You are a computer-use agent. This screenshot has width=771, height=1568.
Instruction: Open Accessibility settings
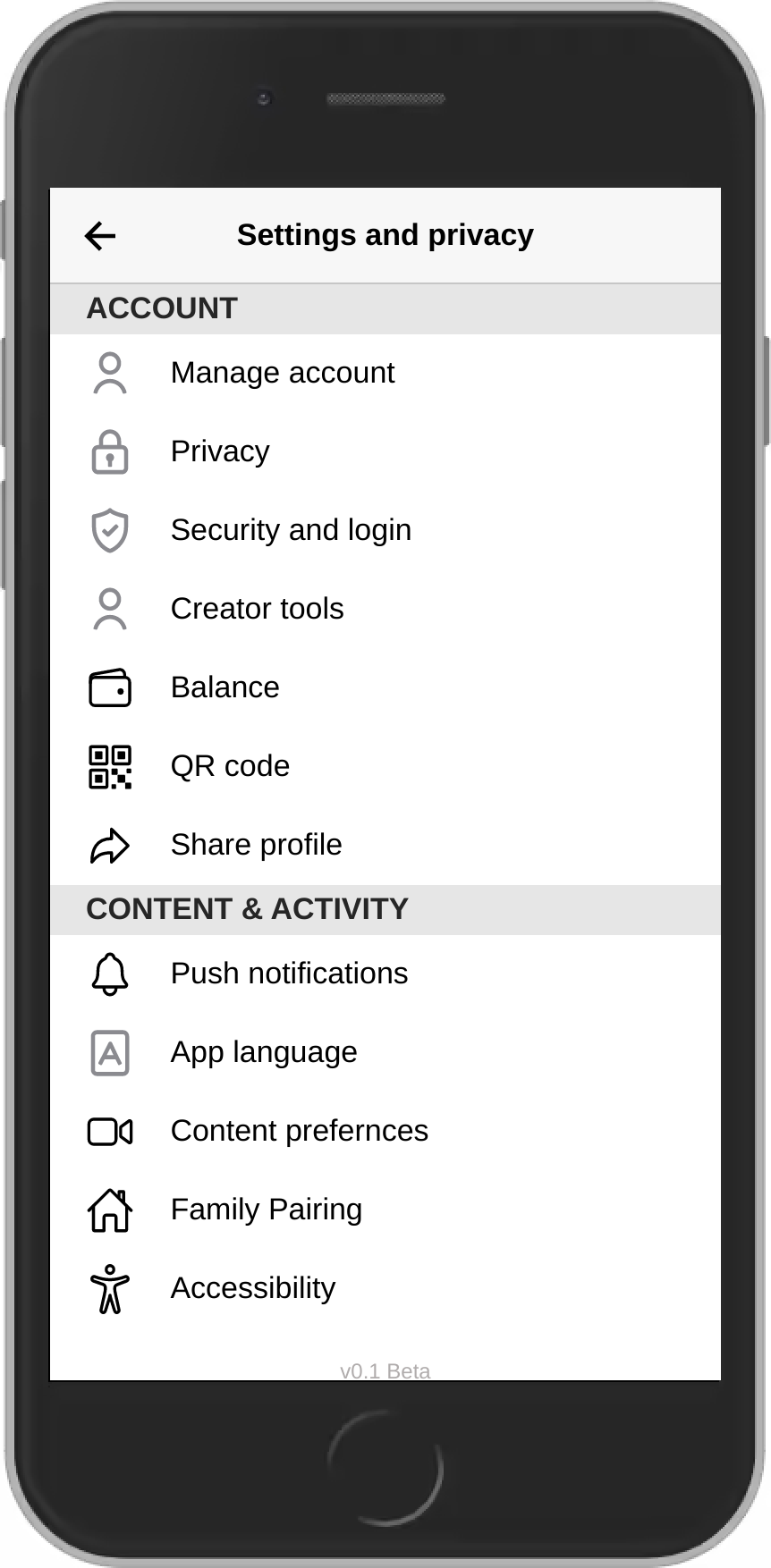coord(385,1289)
